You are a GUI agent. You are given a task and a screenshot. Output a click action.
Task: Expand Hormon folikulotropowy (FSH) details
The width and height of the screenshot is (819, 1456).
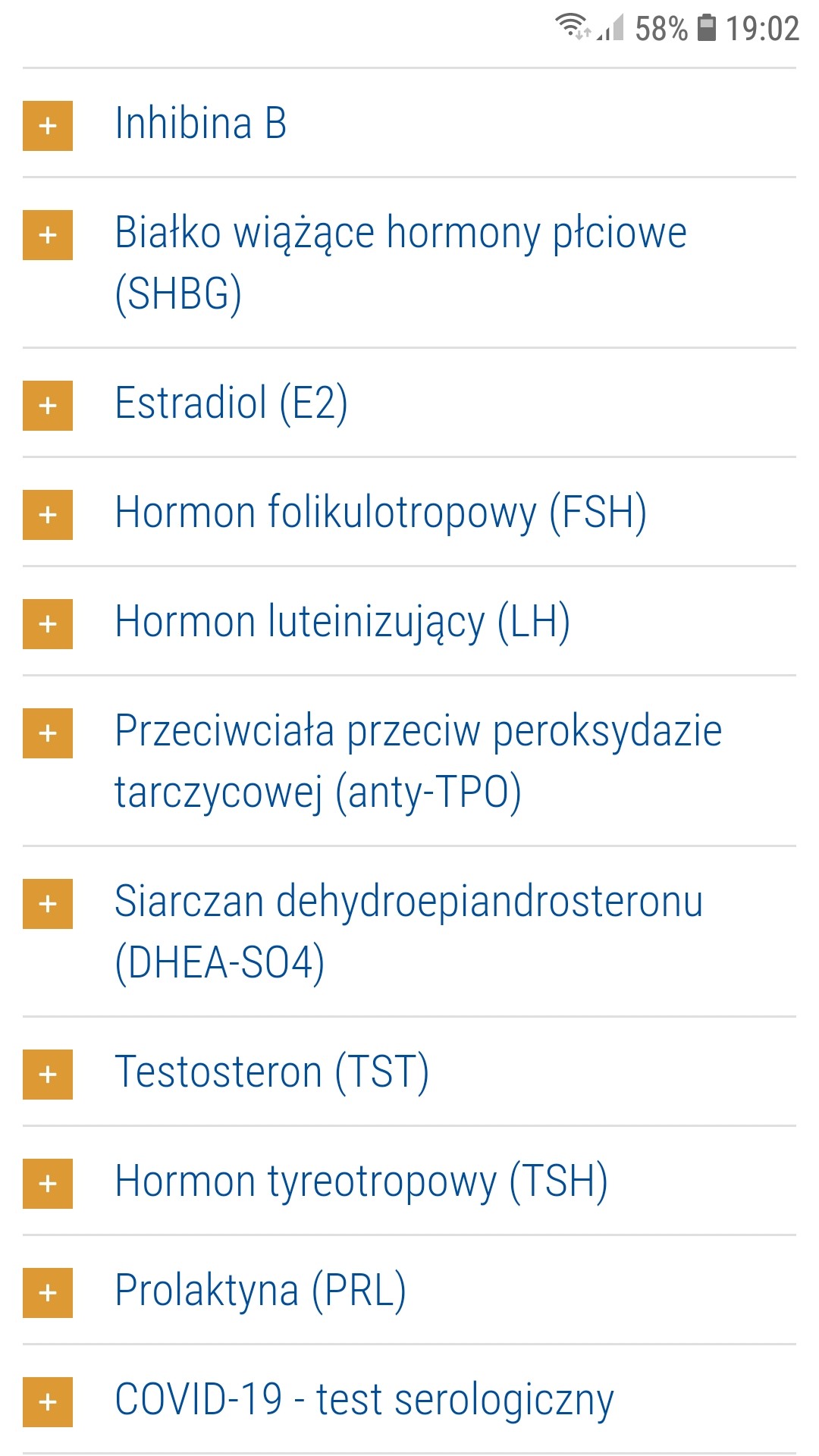pyautogui.click(x=48, y=515)
